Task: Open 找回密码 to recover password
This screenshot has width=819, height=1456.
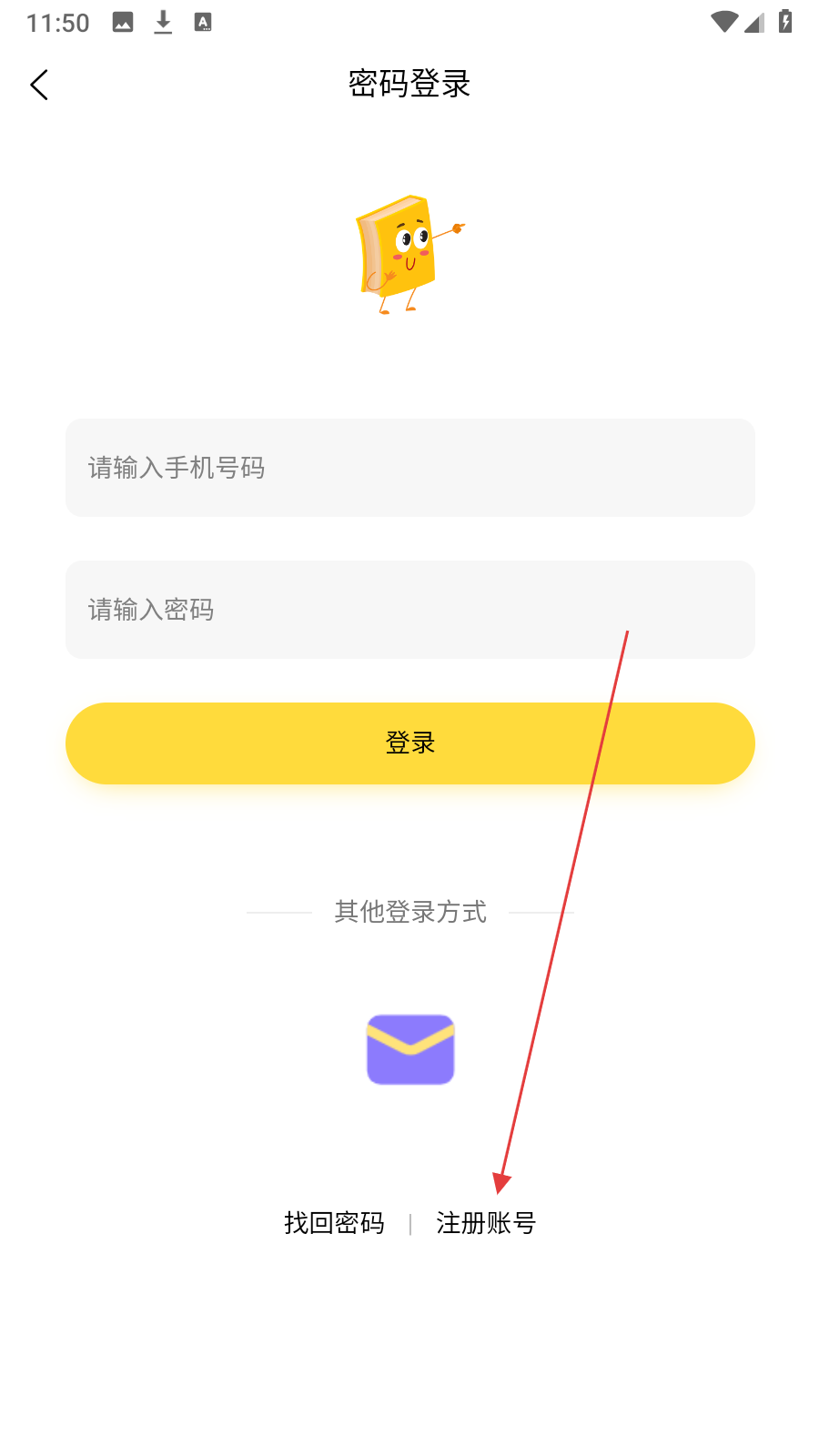Action: coord(334,1223)
